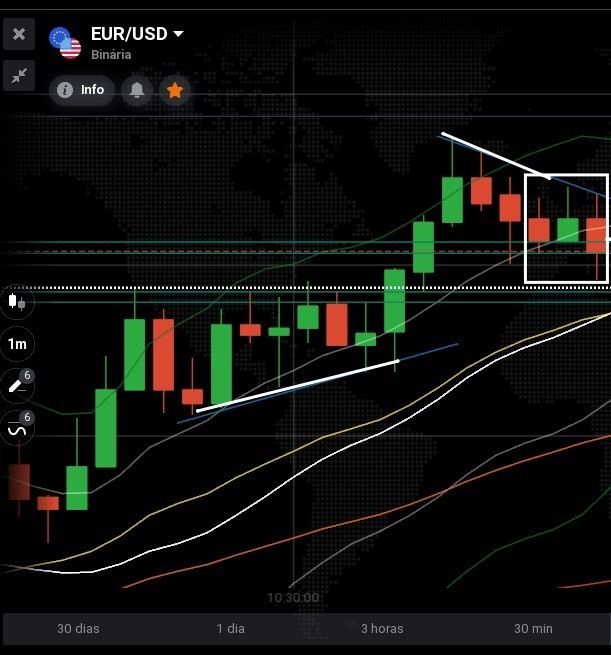Image resolution: width=611 pixels, height=655 pixels.
Task: Set a price alert with the bell
Action: [x=137, y=90]
